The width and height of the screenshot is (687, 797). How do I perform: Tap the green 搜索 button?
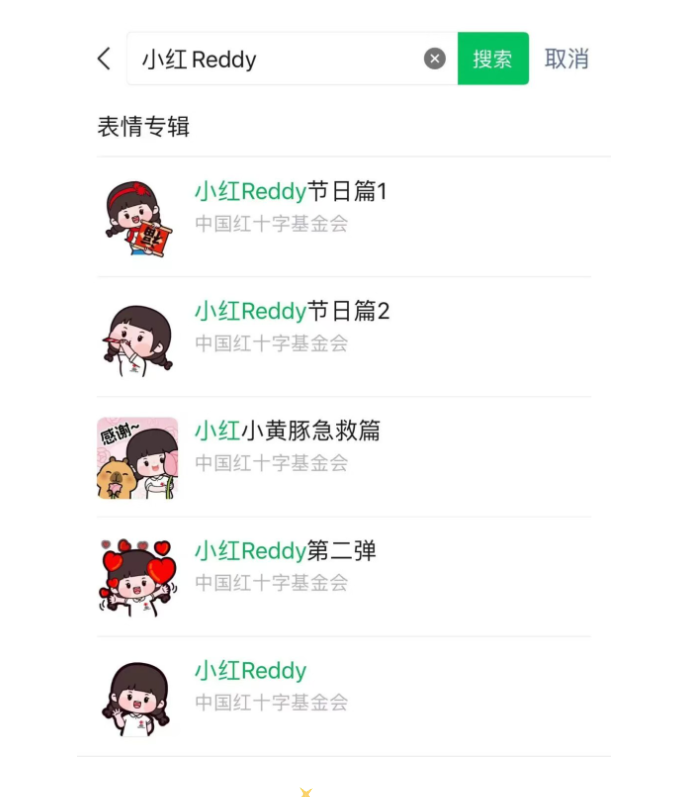click(493, 59)
